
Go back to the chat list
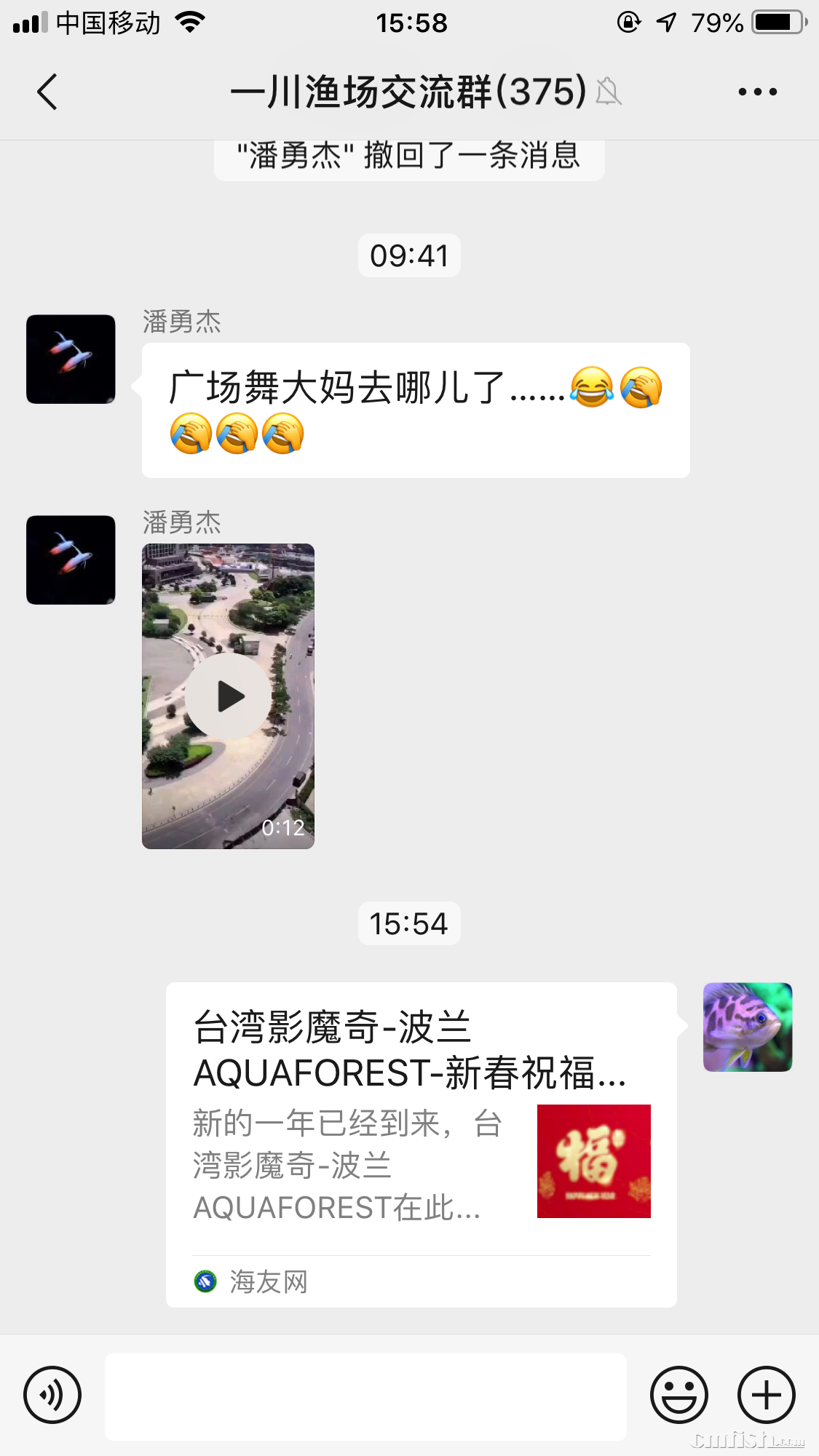pyautogui.click(x=47, y=92)
